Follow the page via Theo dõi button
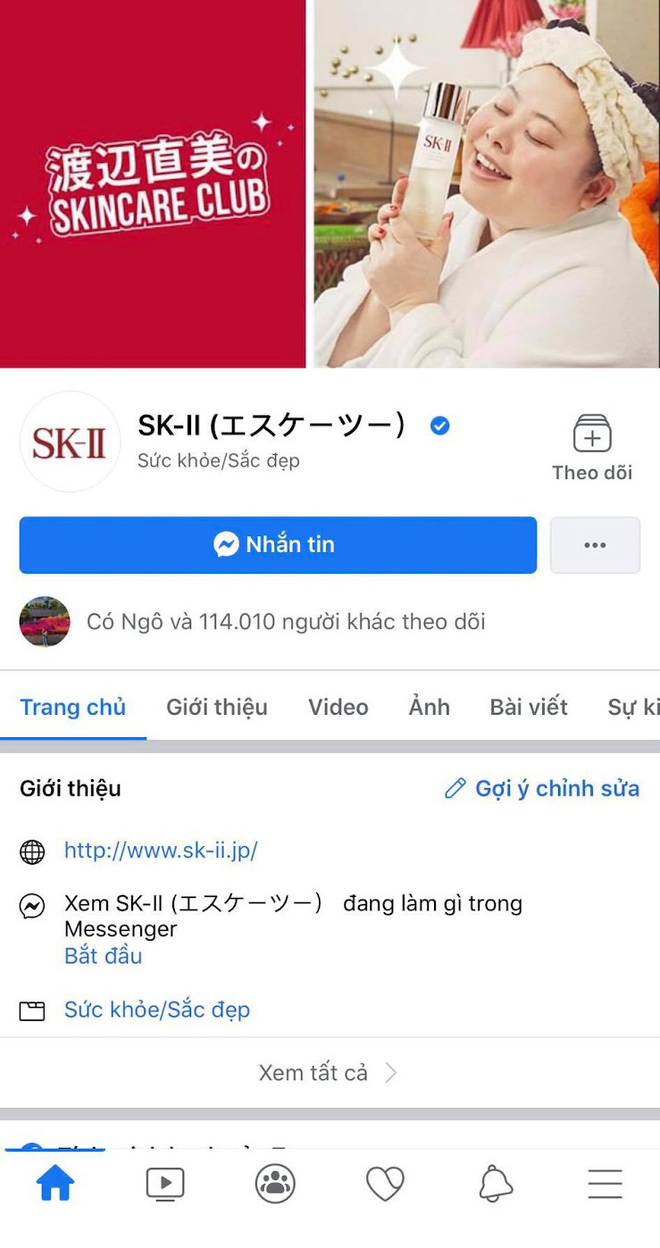660x1248 pixels. point(592,449)
